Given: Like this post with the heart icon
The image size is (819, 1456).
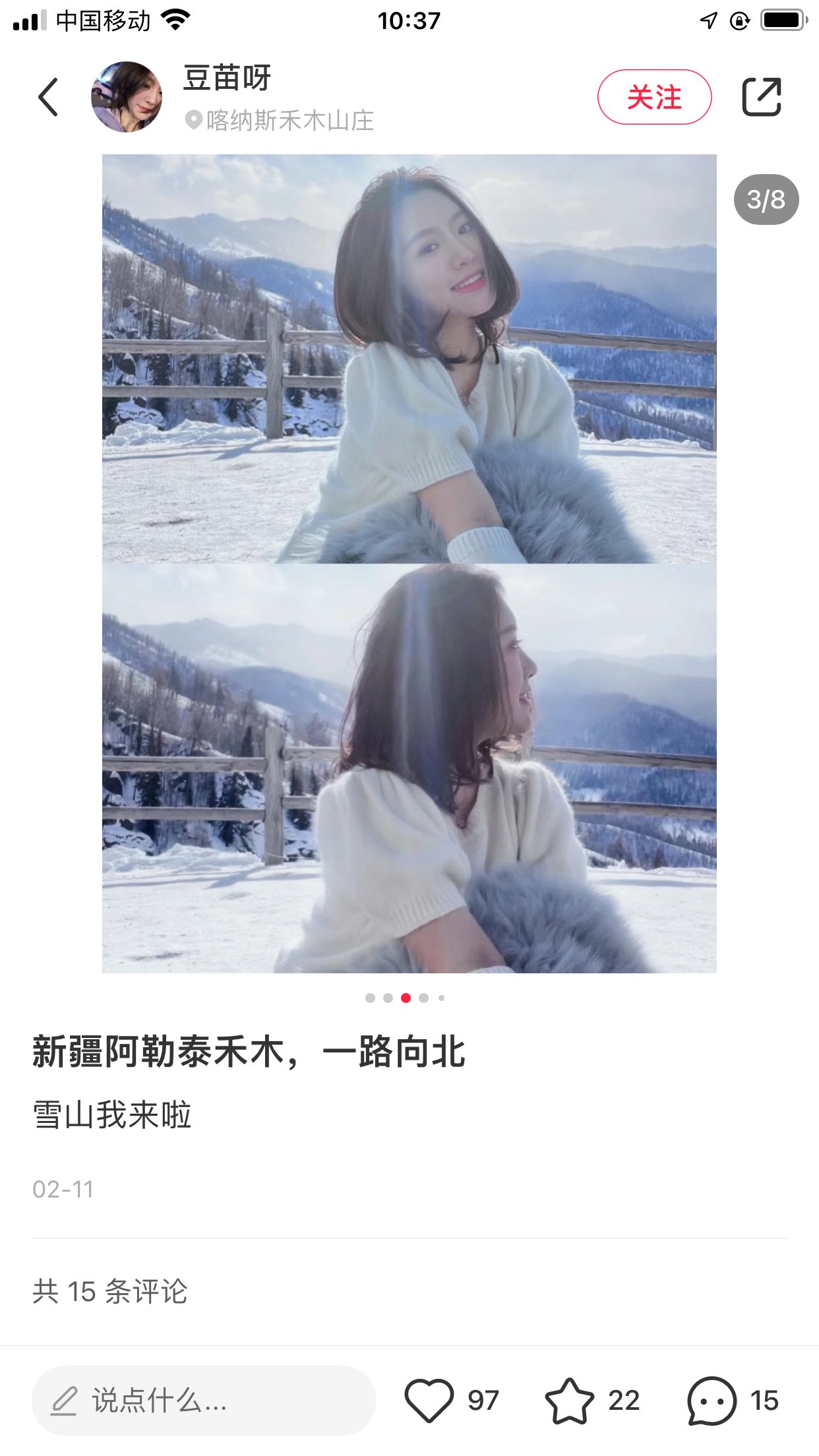Looking at the screenshot, I should pyautogui.click(x=429, y=1401).
